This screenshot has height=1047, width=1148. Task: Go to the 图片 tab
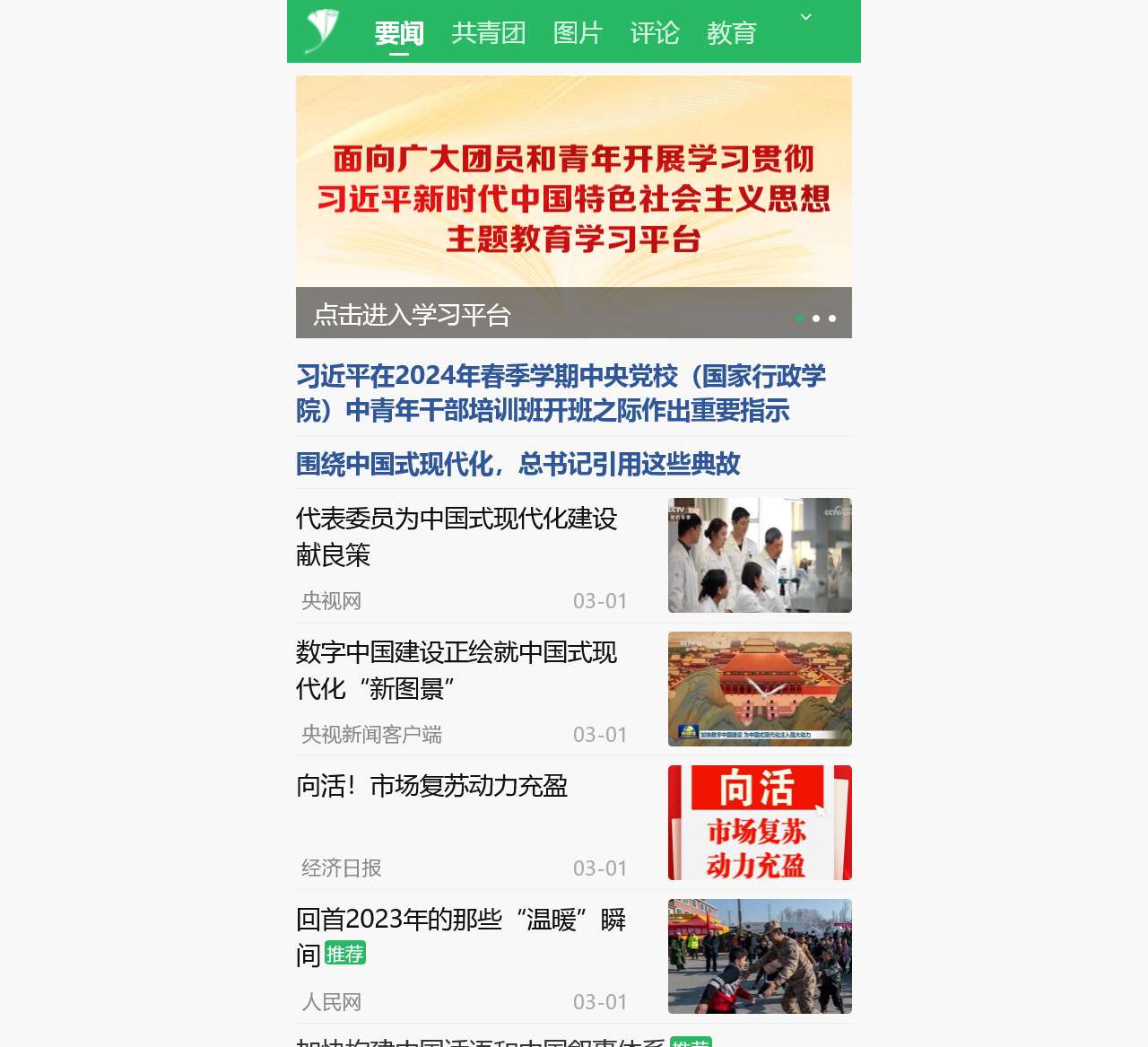point(578,33)
